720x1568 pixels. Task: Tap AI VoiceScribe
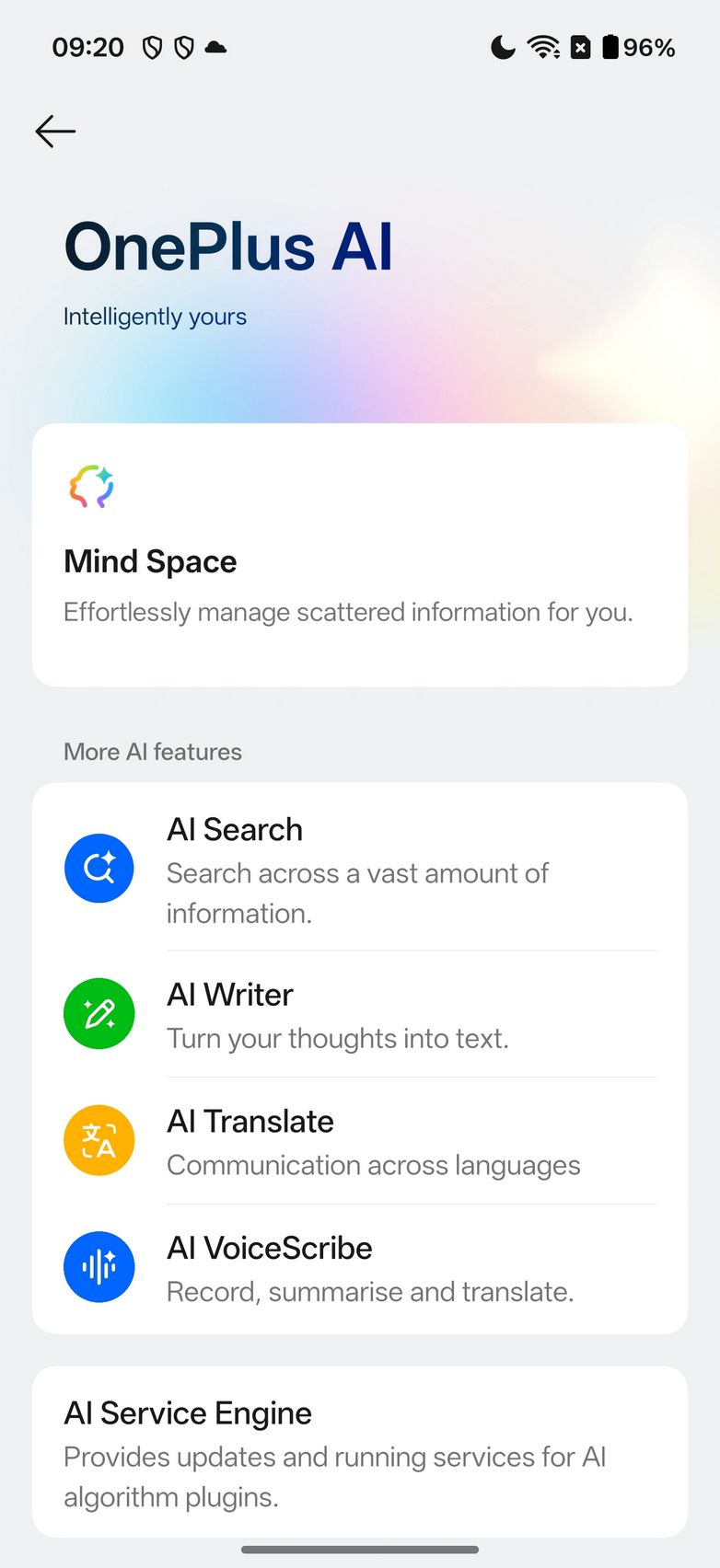(359, 1268)
